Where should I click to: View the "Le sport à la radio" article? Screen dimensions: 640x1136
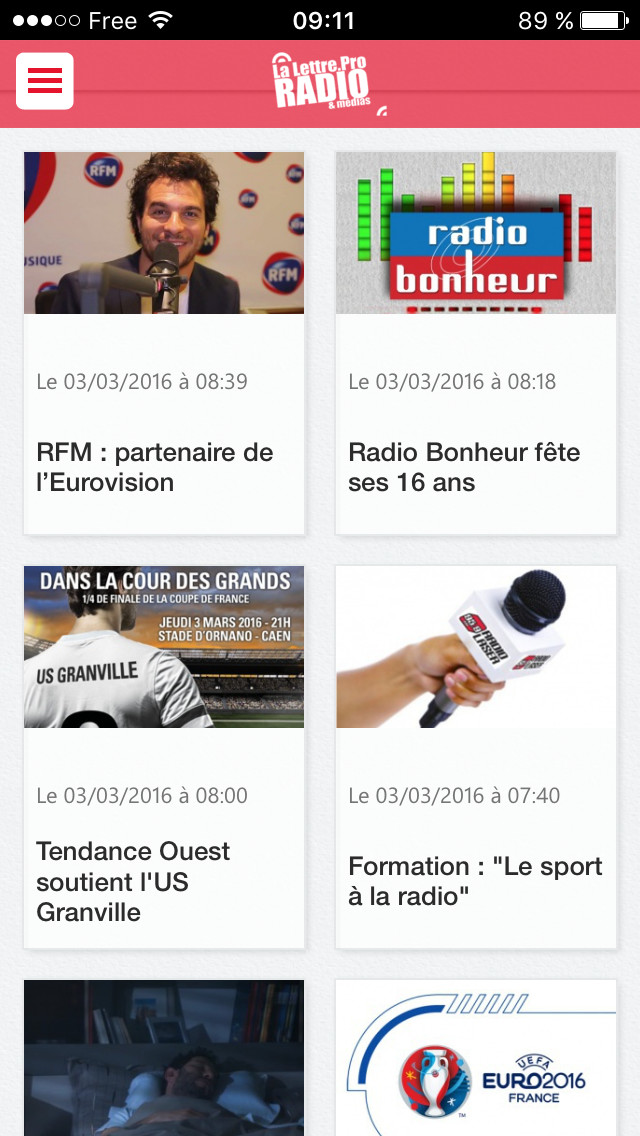click(x=476, y=880)
